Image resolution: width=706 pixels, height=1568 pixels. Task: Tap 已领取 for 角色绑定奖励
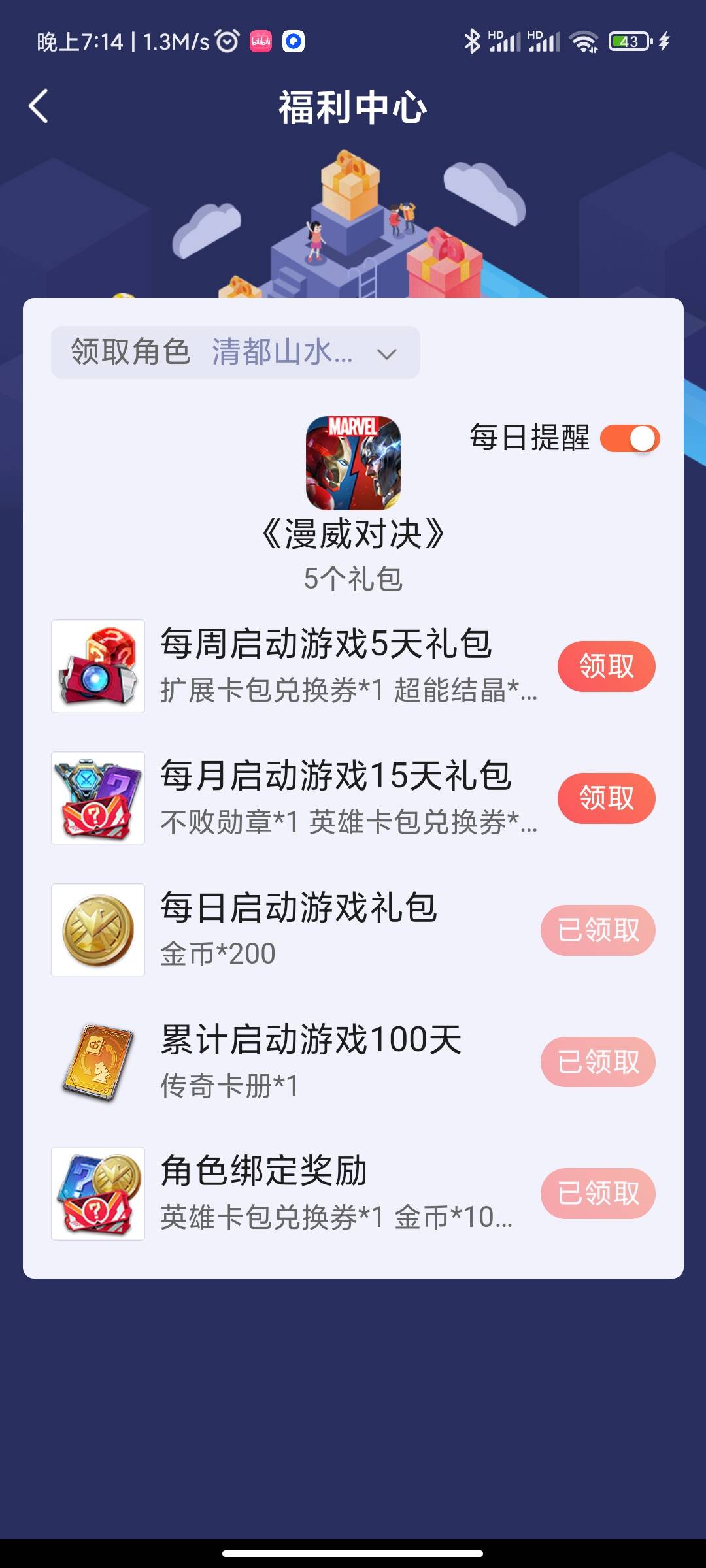597,1194
